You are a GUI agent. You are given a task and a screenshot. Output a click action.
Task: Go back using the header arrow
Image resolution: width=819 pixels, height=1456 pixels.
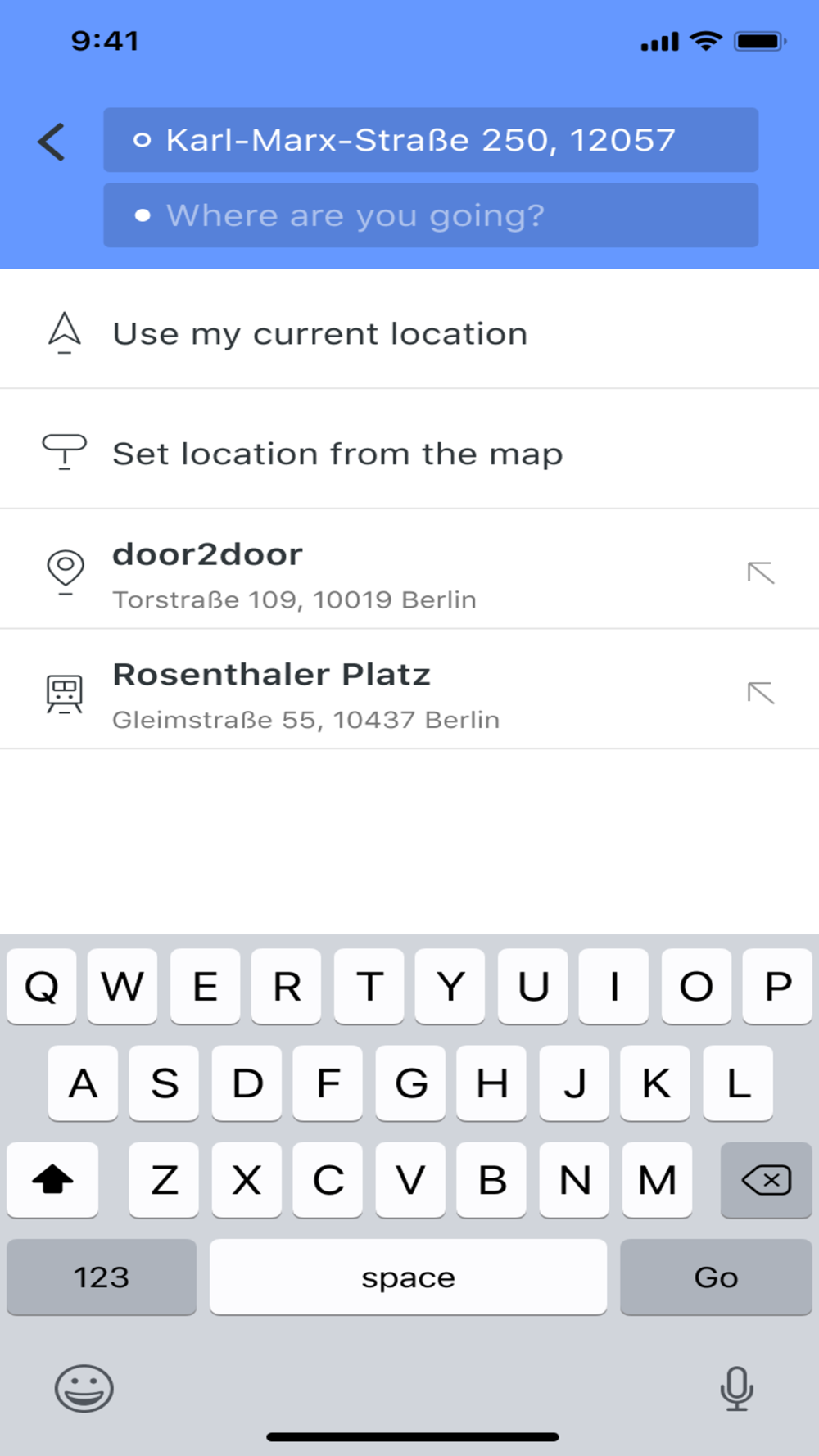[52, 142]
